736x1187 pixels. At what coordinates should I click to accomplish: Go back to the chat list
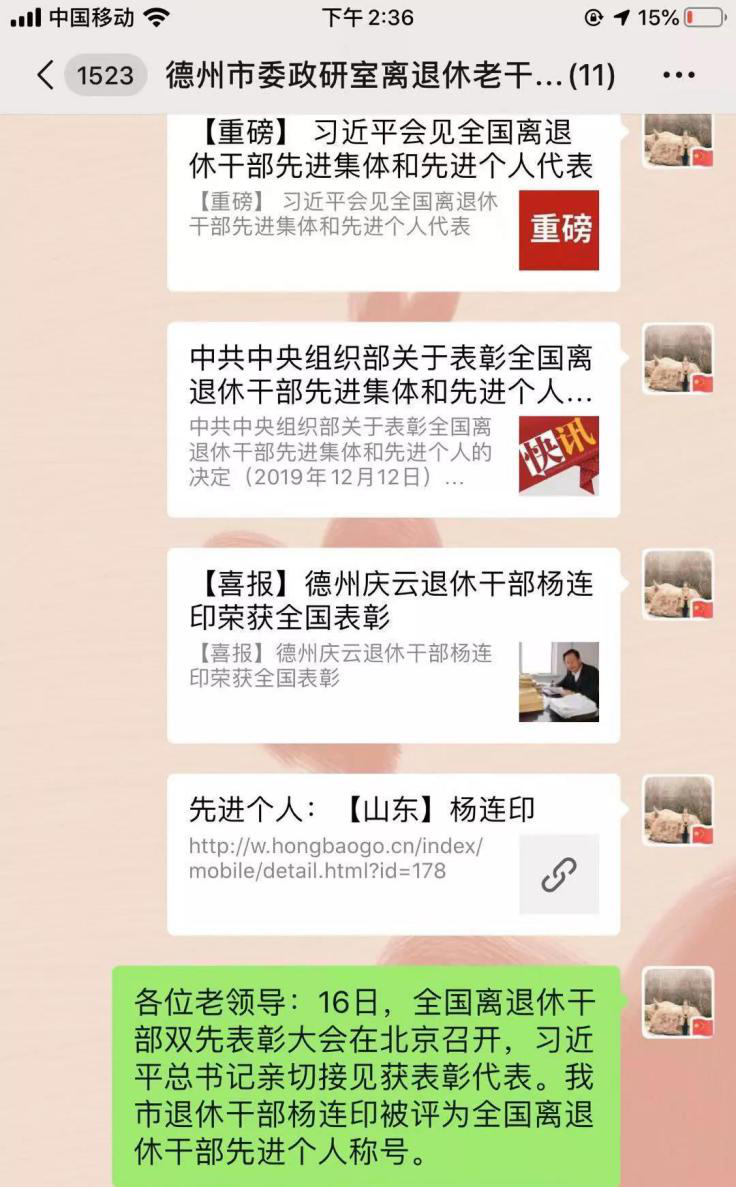pyautogui.click(x=45, y=75)
